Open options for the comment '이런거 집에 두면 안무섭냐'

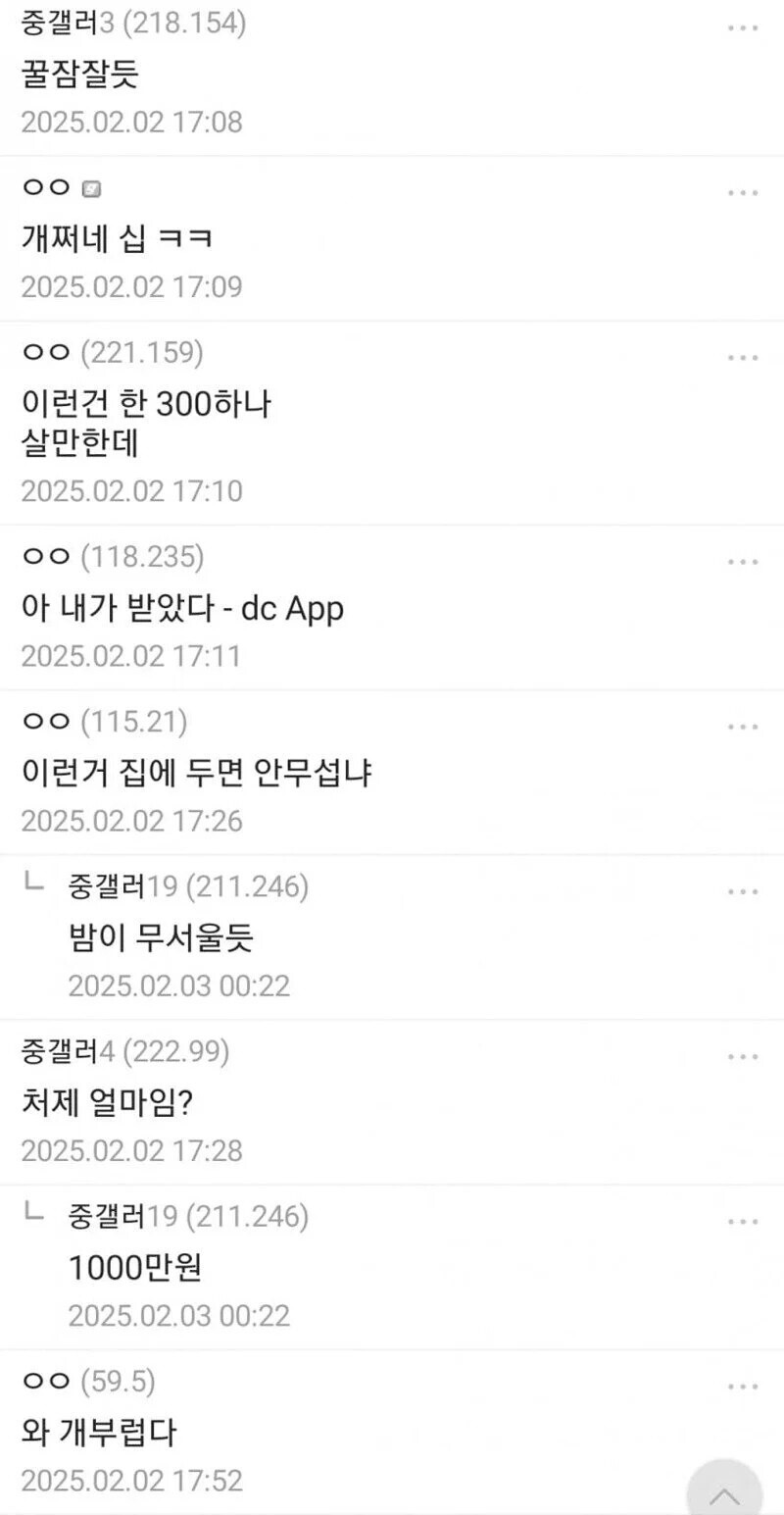(x=743, y=727)
